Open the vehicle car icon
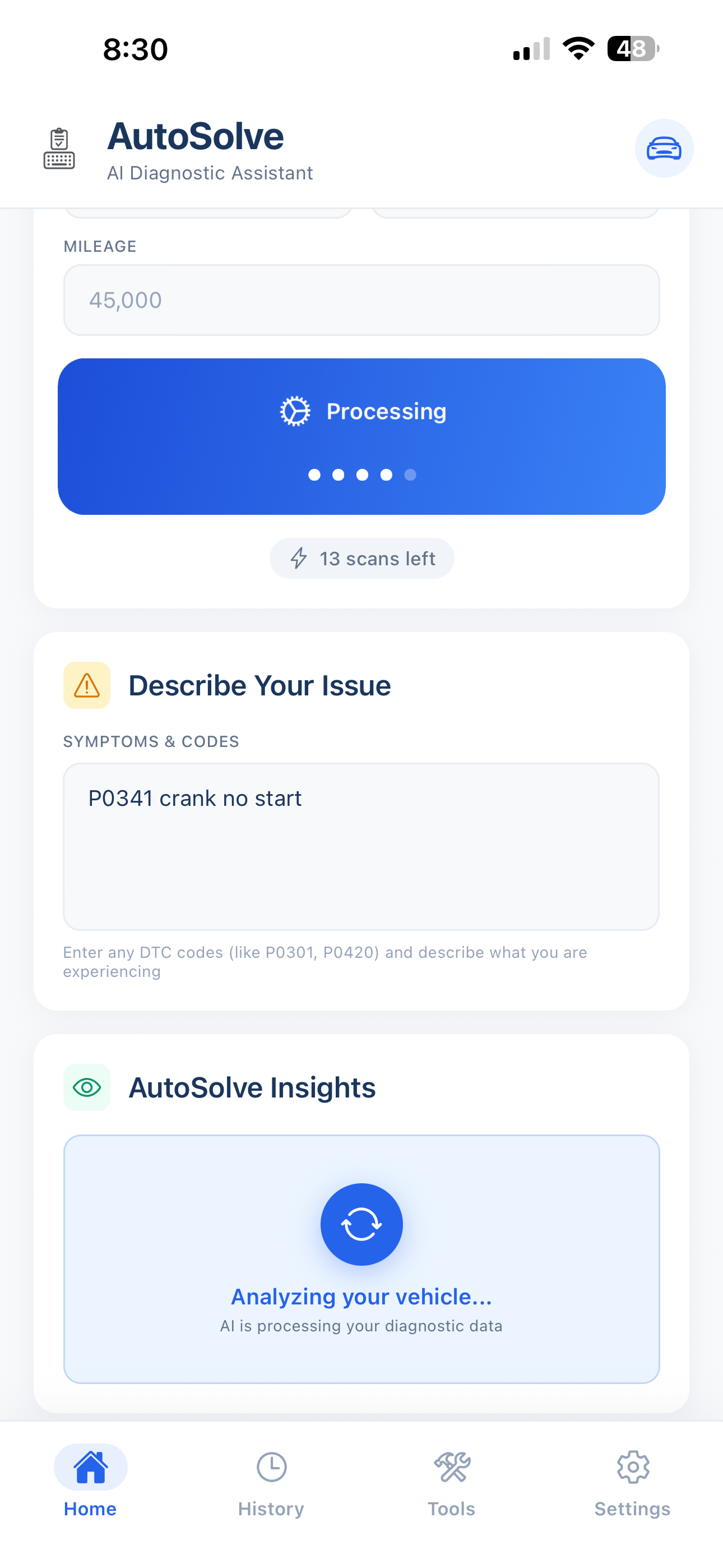The height and width of the screenshot is (1568, 723). click(x=664, y=149)
